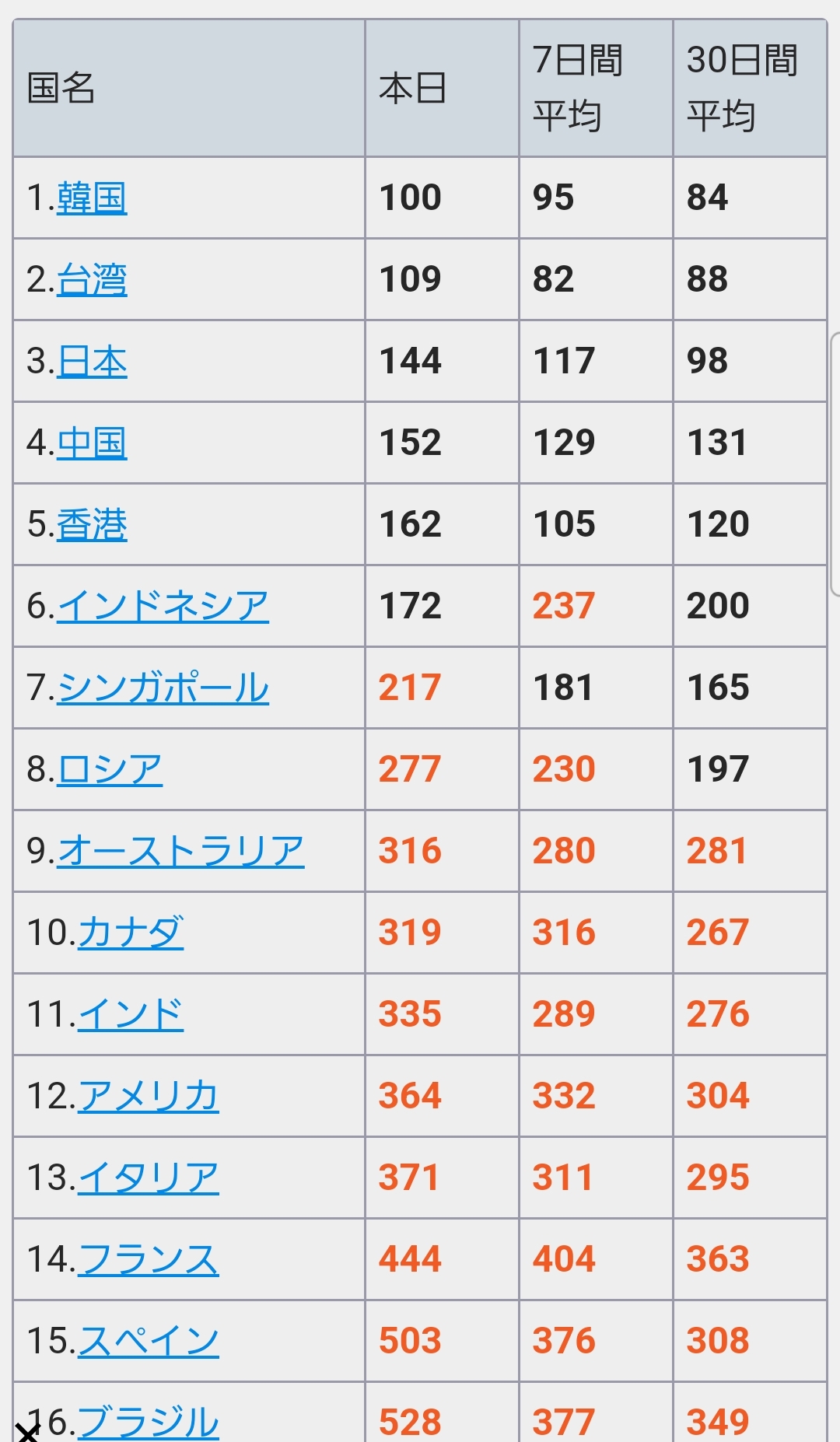
Task: Dismiss the overlay with the X button
Action: coord(27,1432)
